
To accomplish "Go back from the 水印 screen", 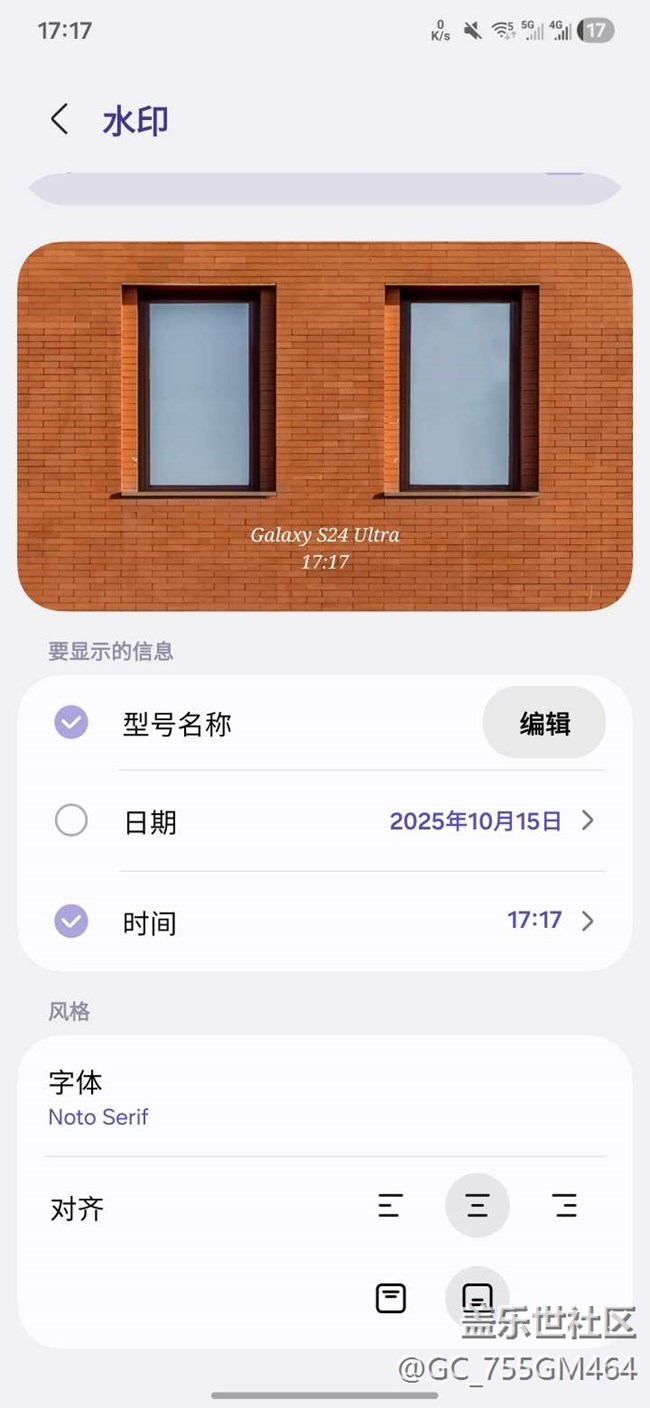I will coord(60,120).
